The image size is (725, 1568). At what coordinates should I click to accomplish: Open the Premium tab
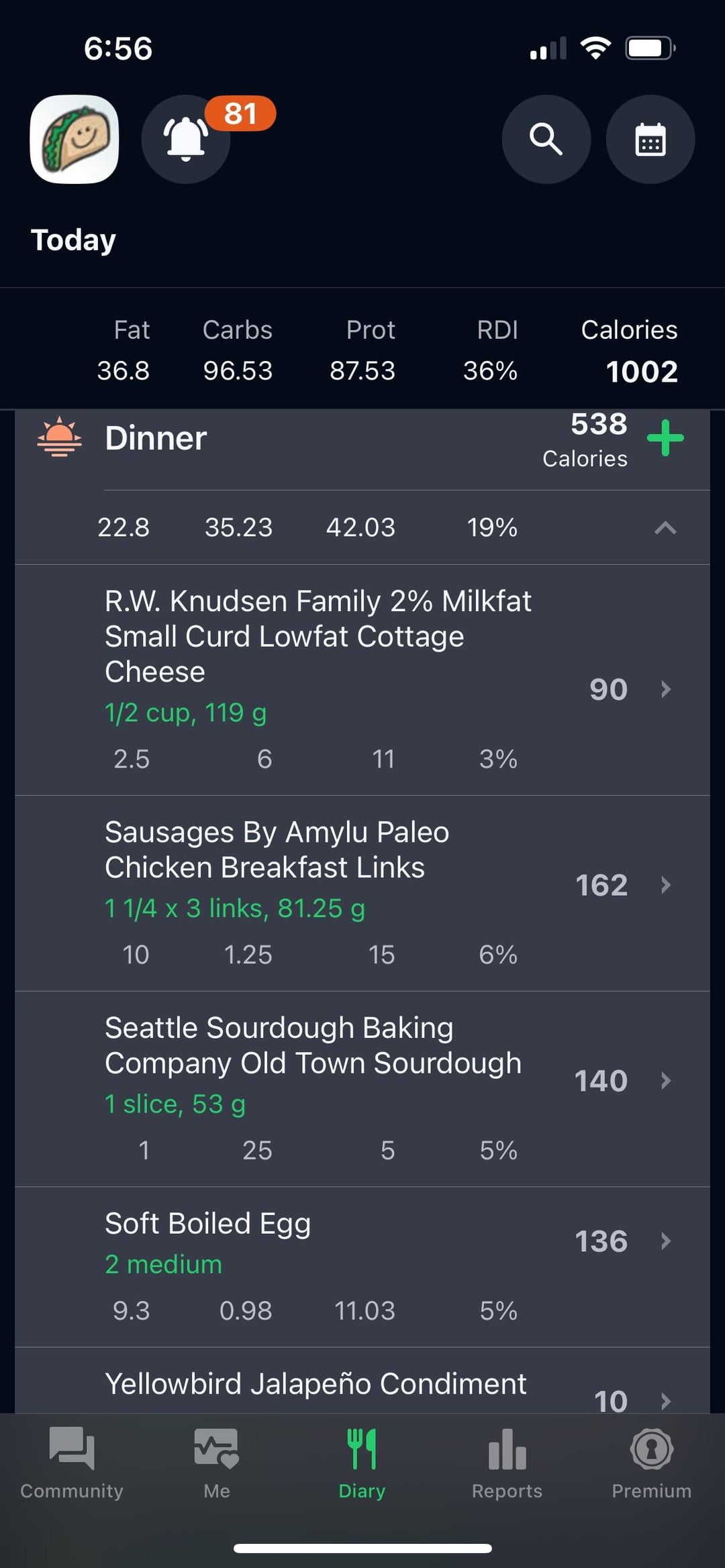pos(651,1463)
